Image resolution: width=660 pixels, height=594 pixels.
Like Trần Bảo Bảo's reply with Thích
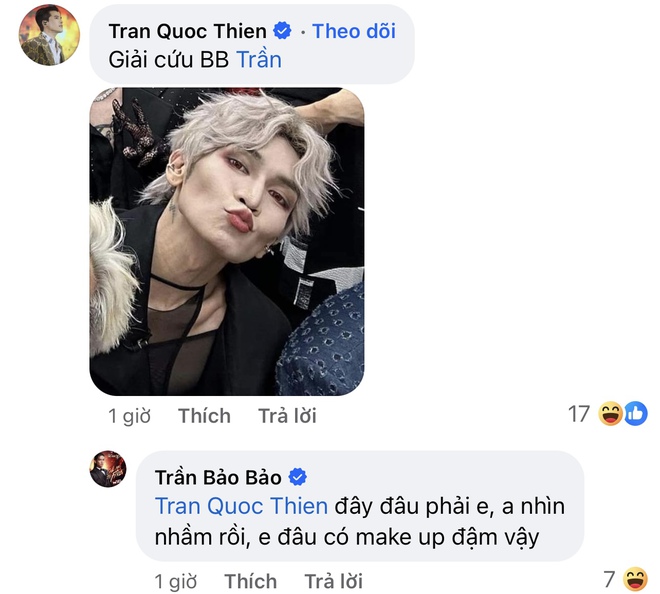click(250, 581)
